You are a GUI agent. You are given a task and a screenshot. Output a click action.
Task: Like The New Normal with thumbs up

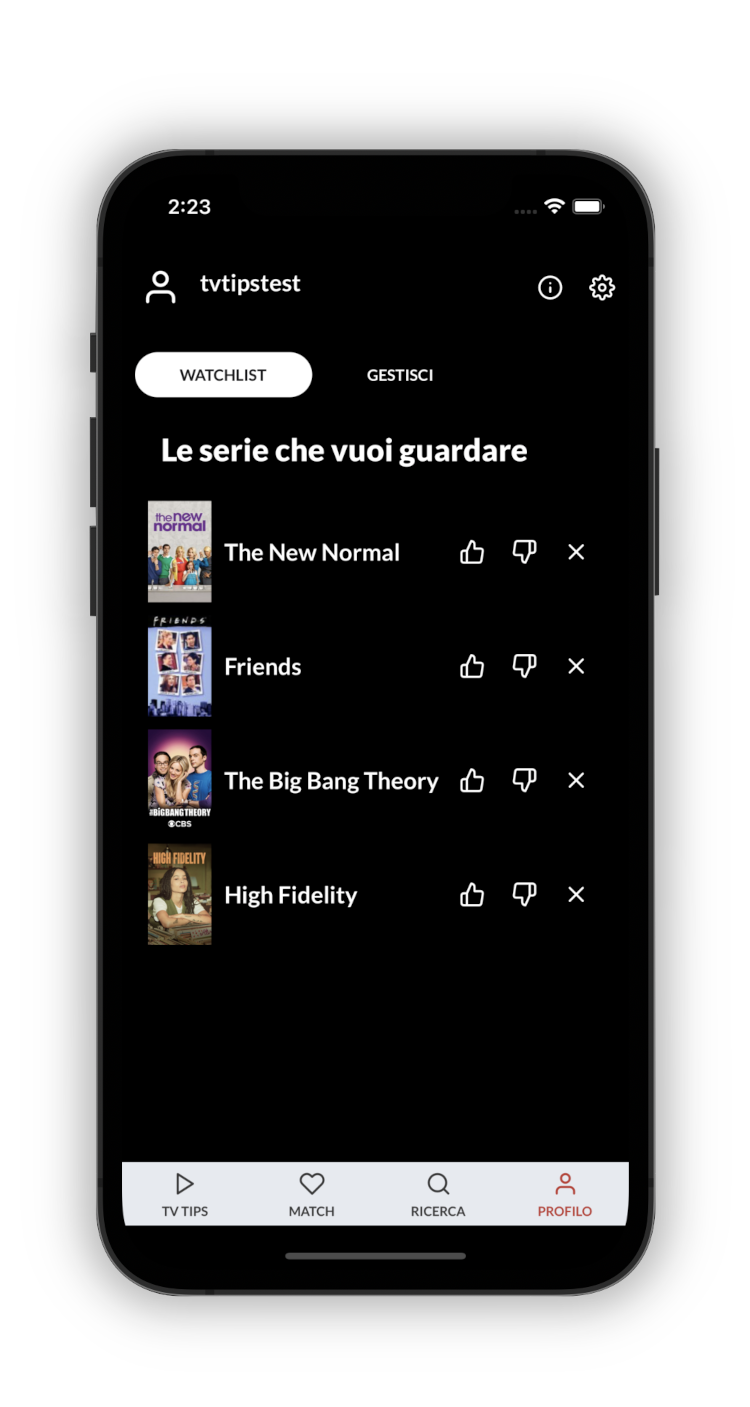472,552
